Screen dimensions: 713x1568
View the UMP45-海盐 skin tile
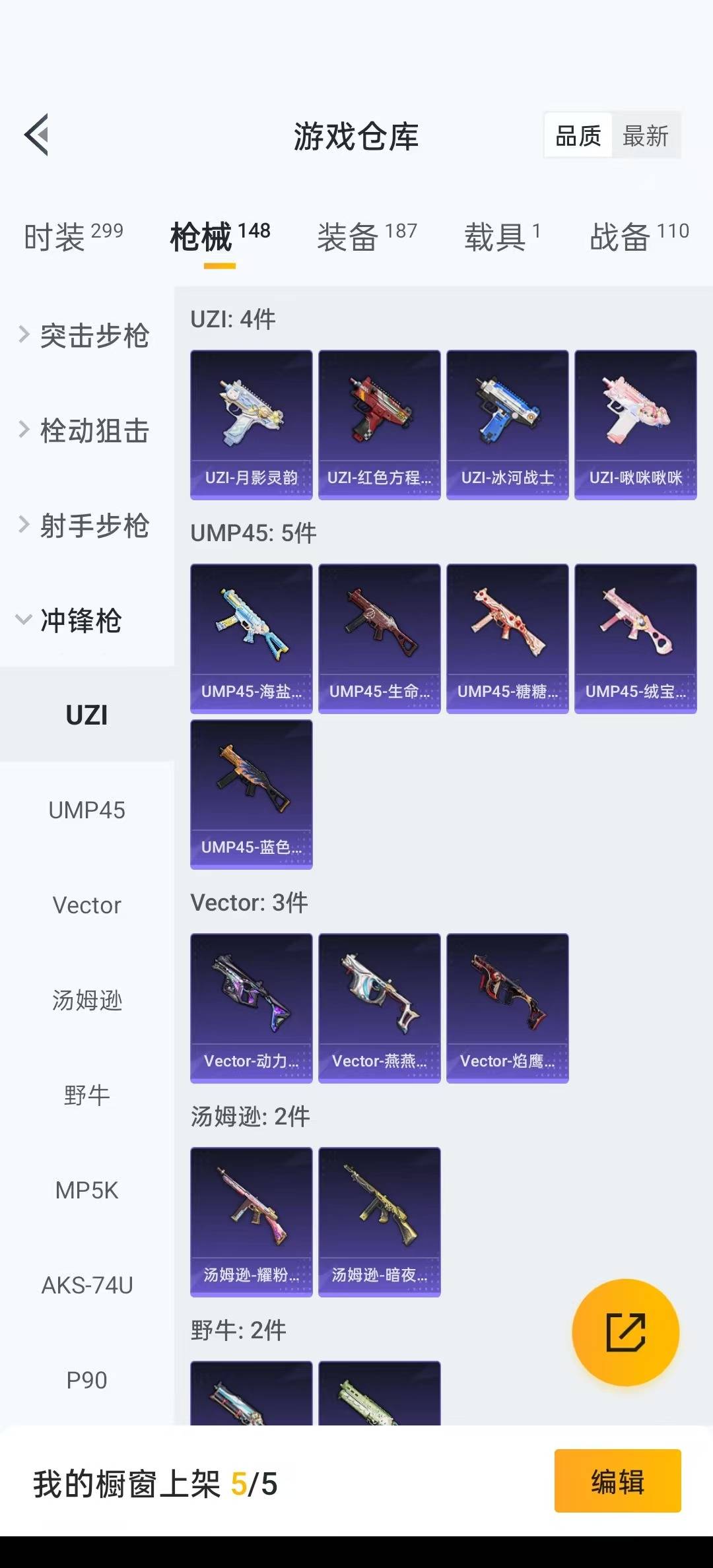251,638
